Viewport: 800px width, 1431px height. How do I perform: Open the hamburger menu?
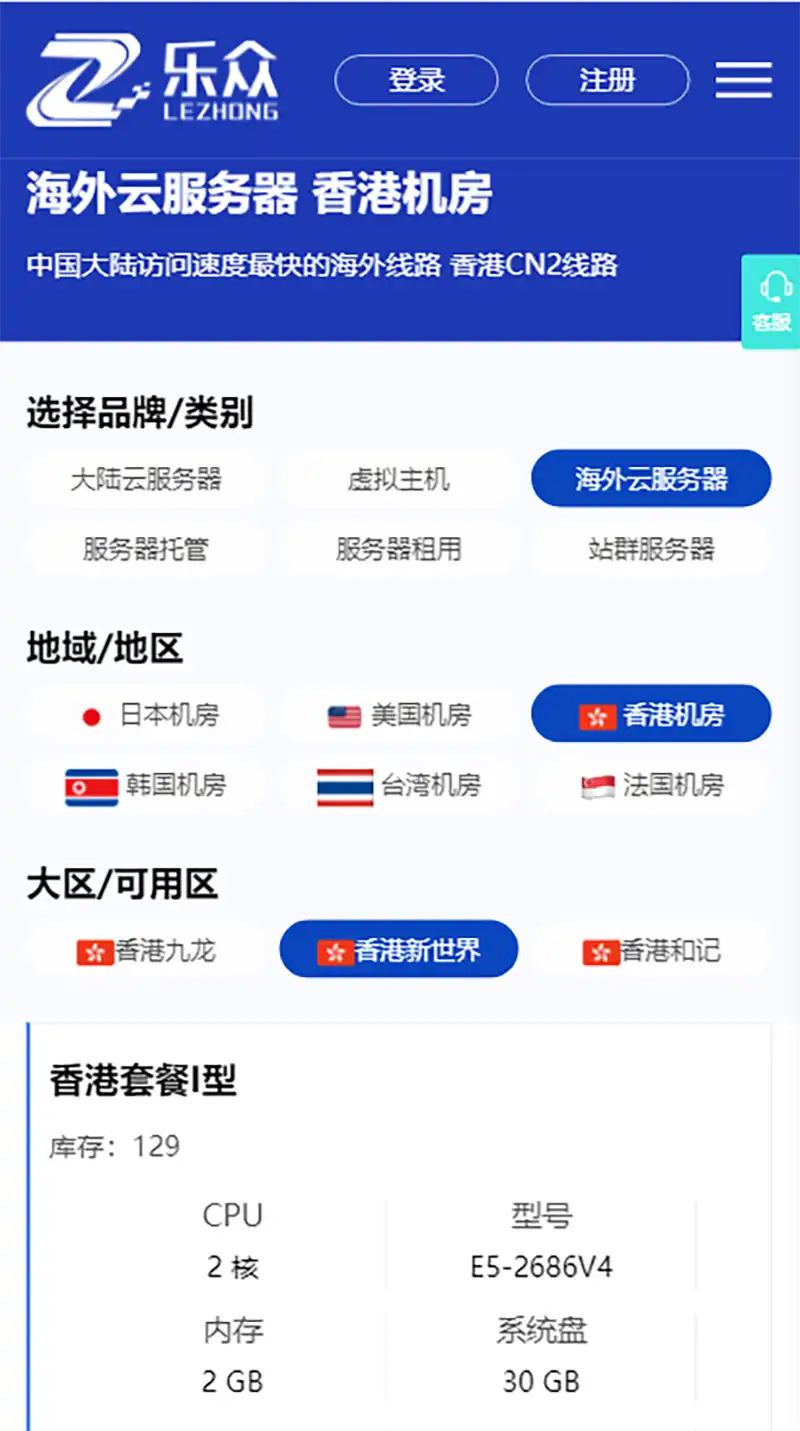[743, 80]
